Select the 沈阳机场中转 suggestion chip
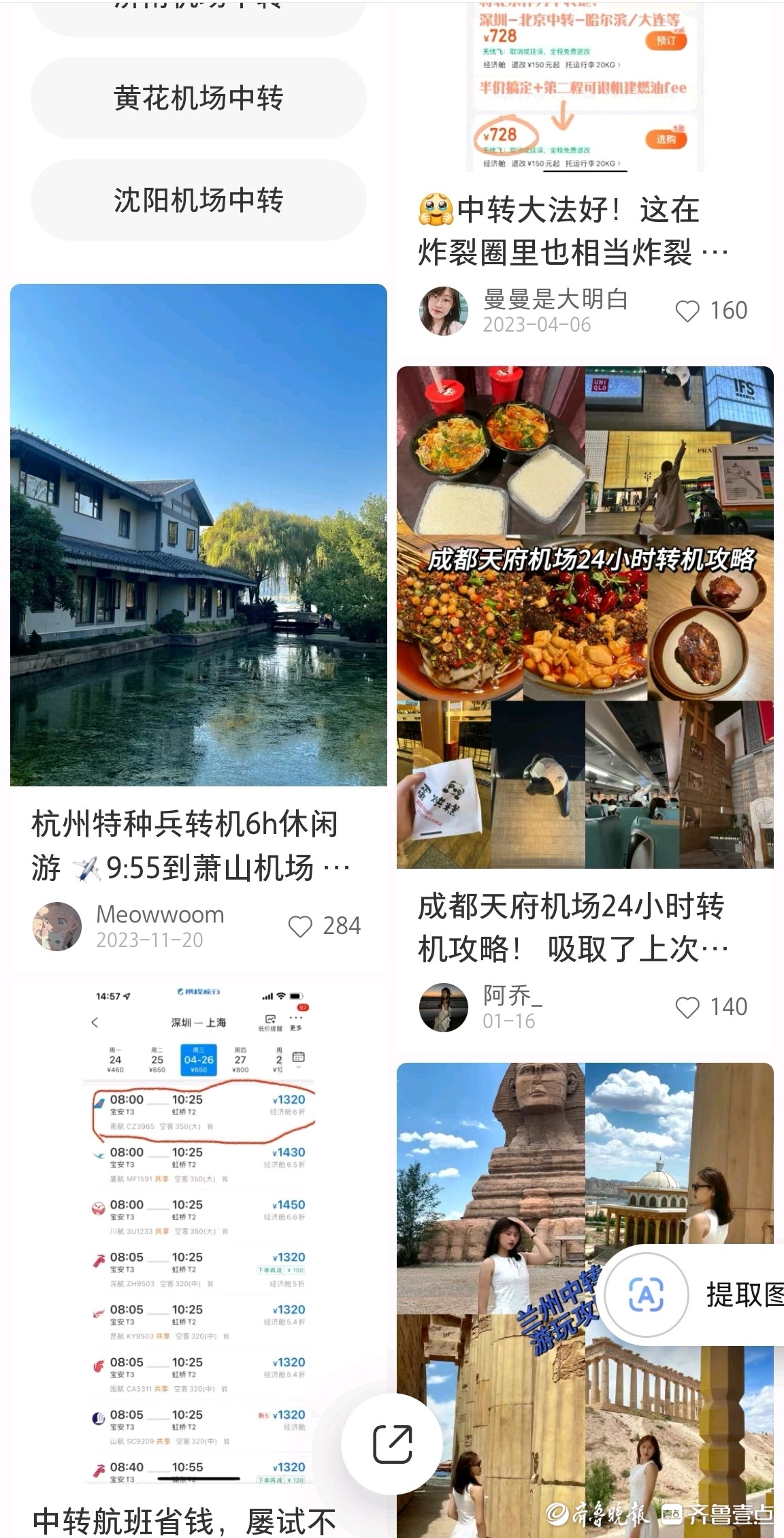The width and height of the screenshot is (784, 1538). click(x=198, y=200)
